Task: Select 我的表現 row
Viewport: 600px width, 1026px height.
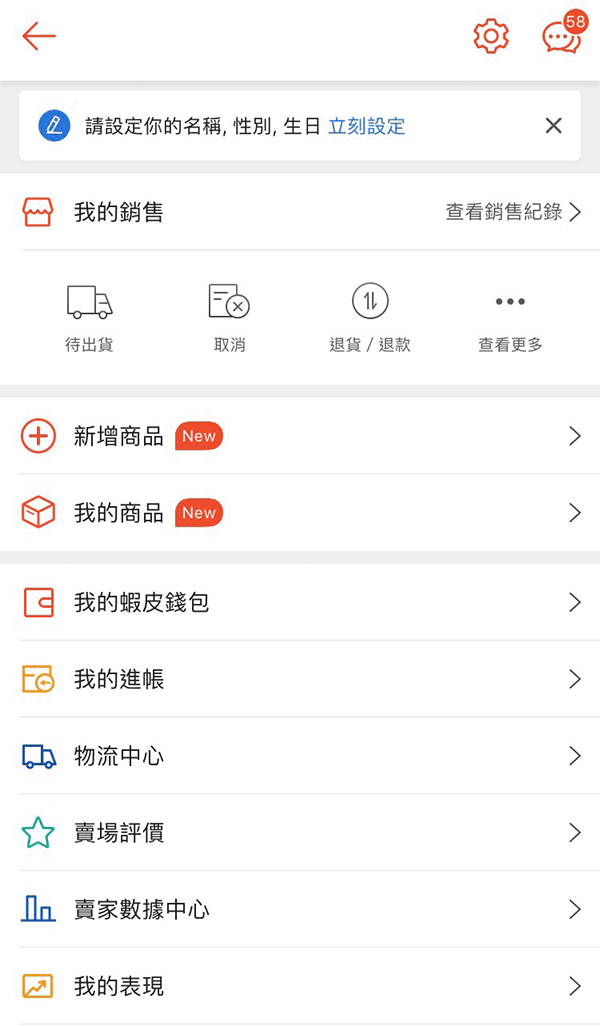Action: pos(300,986)
